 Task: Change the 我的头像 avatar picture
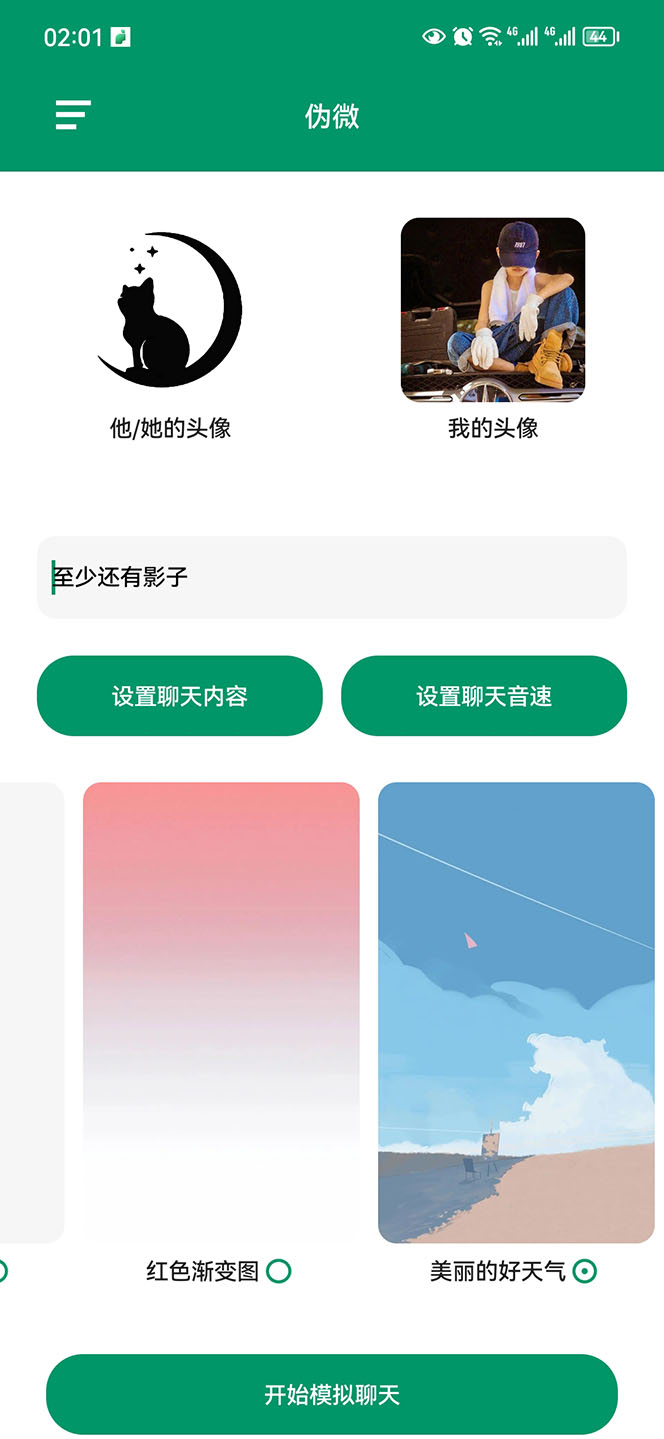(493, 310)
